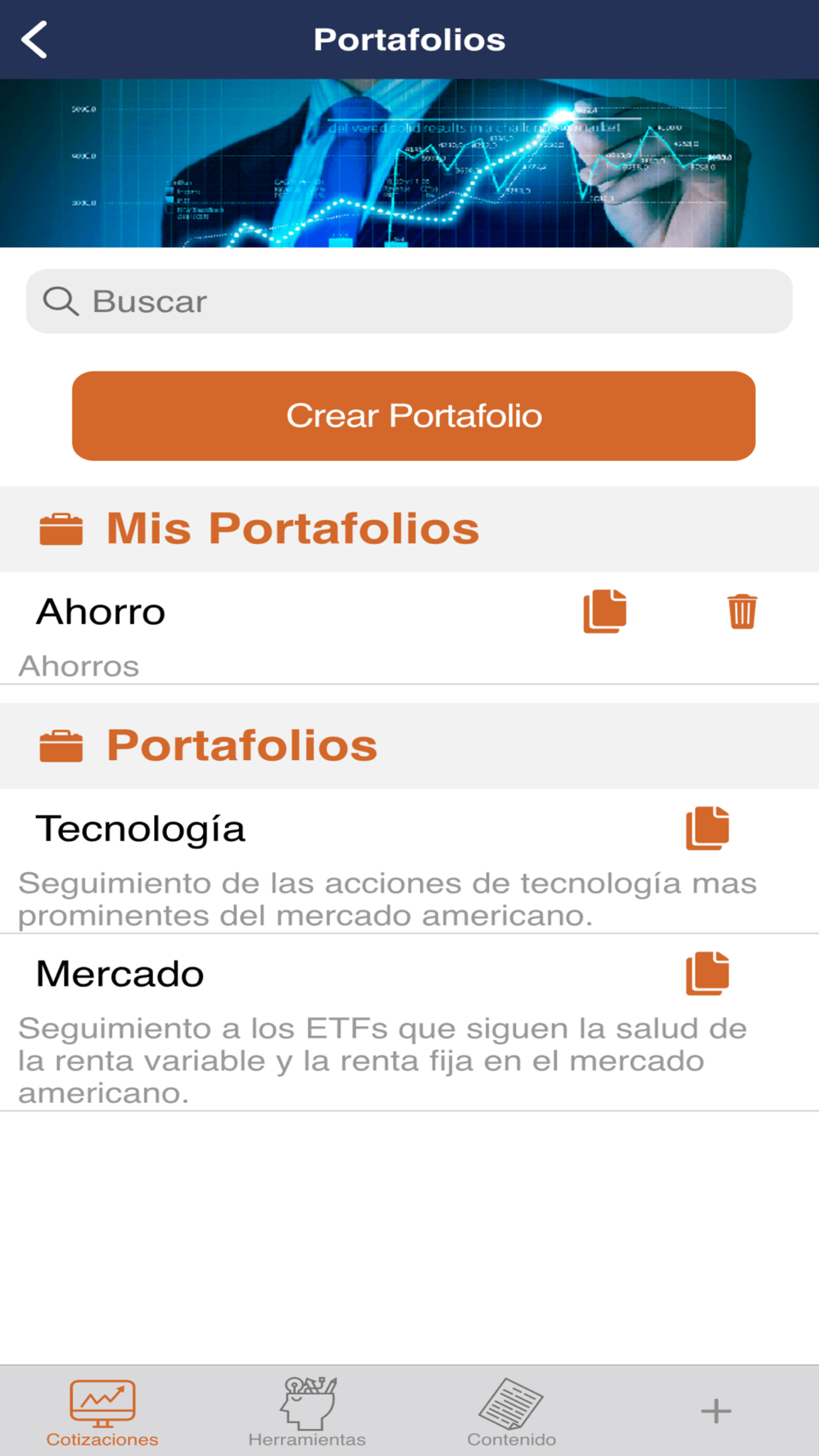Copy the Mercado portfolio
Screen dimensions: 819x1456
[707, 974]
